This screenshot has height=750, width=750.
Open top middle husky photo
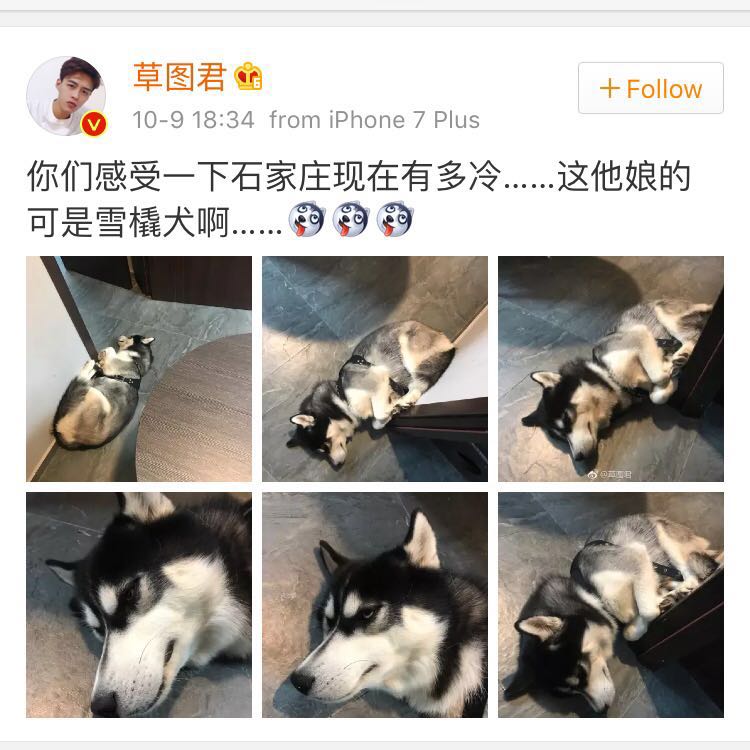click(375, 369)
